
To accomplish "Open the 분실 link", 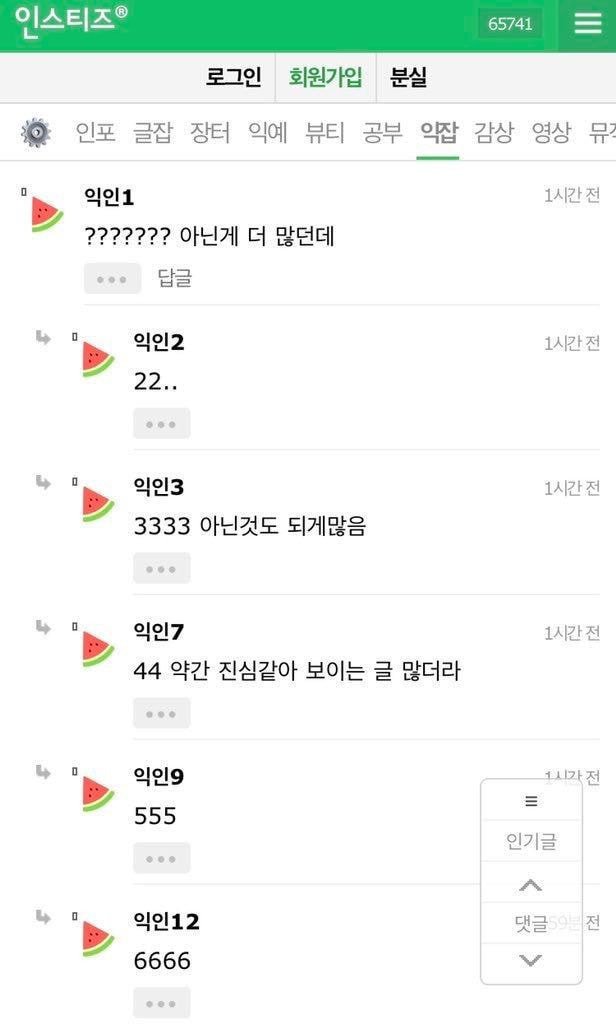I will pos(408,77).
